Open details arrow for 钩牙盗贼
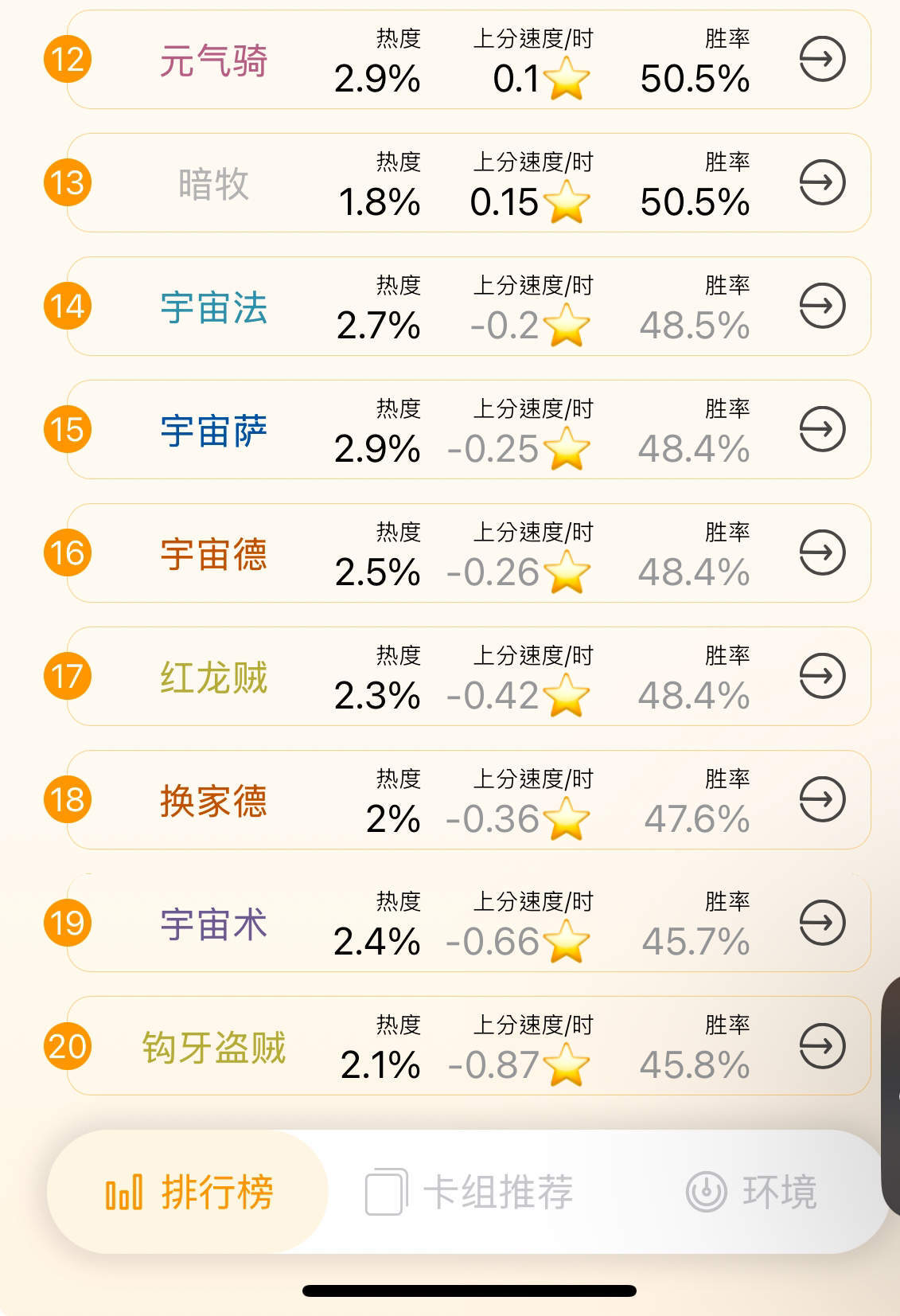 coord(821,1046)
